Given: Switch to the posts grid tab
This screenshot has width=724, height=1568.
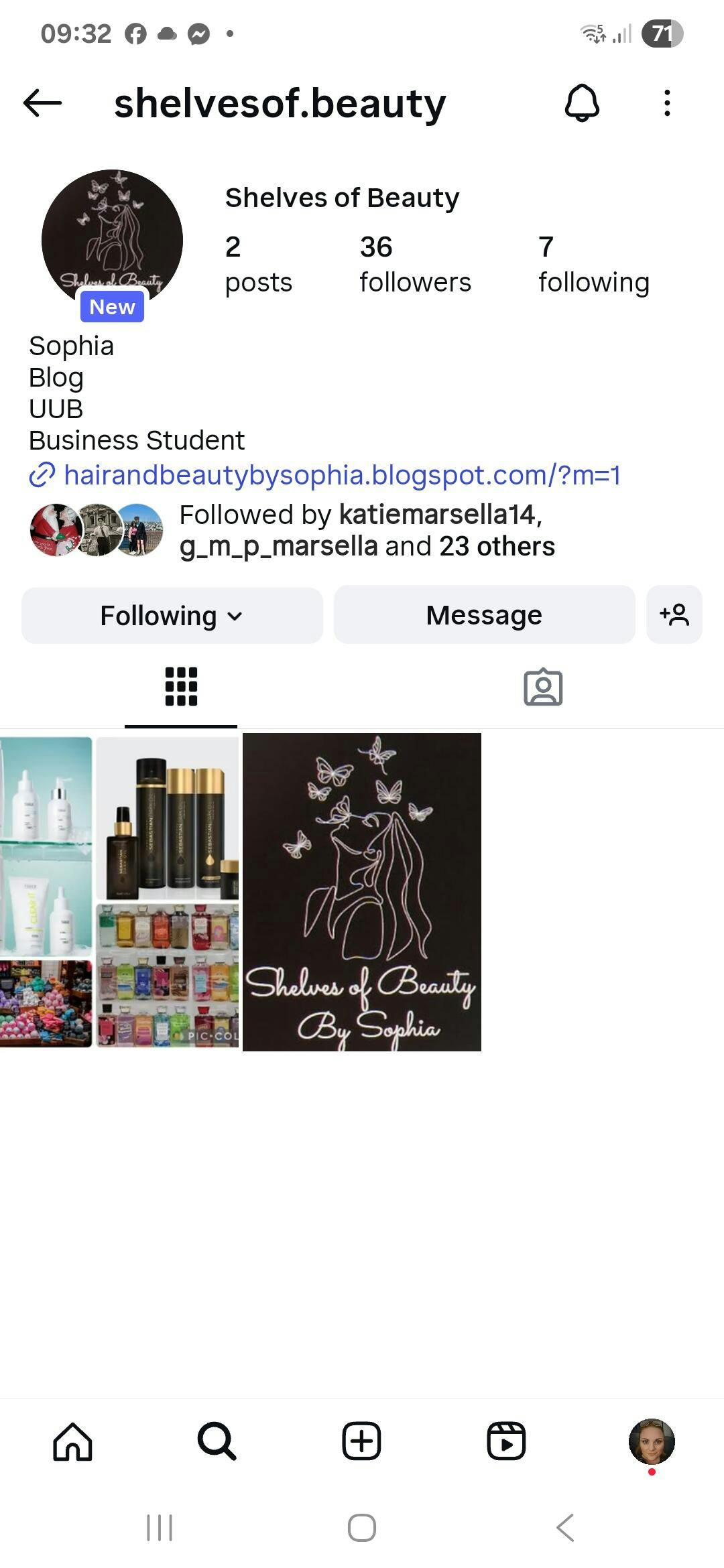Looking at the screenshot, I should pyautogui.click(x=181, y=687).
